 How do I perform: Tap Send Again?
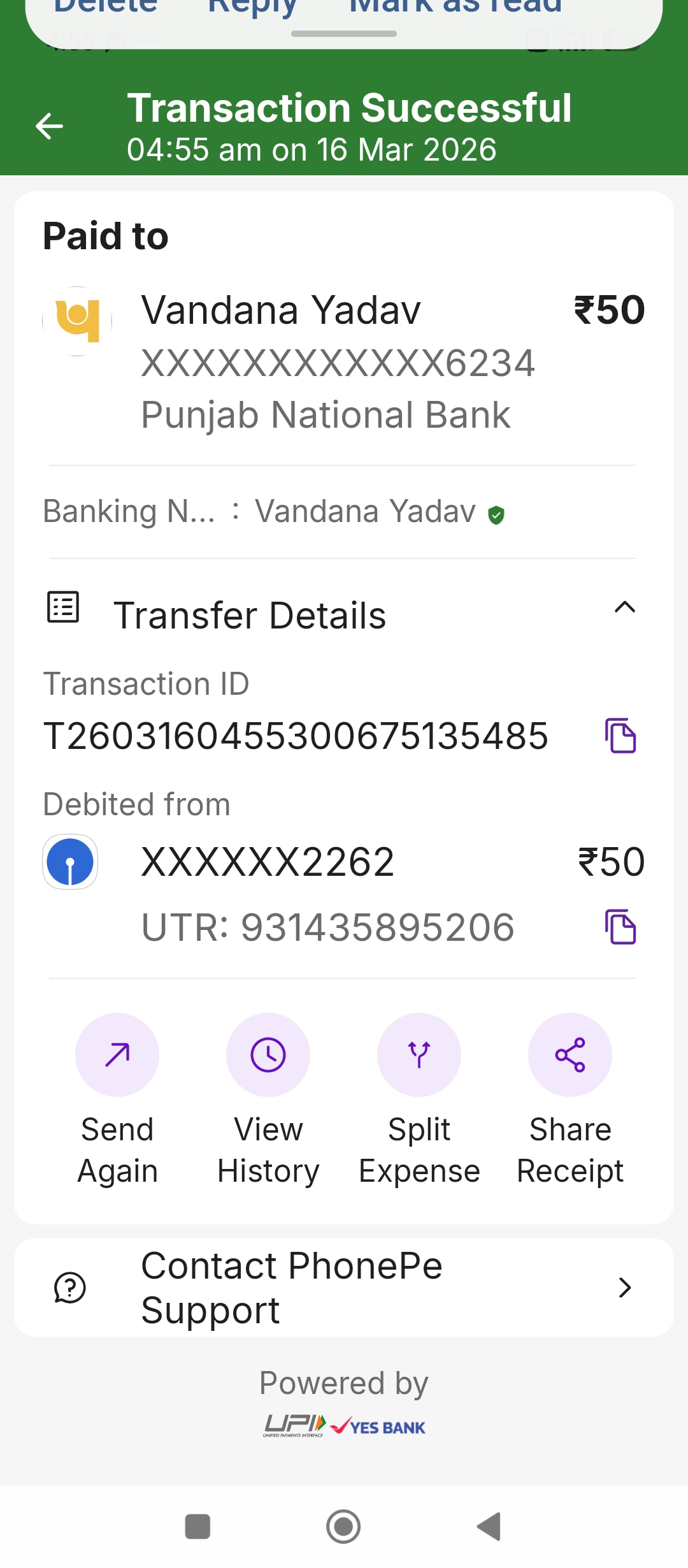coord(117,1056)
